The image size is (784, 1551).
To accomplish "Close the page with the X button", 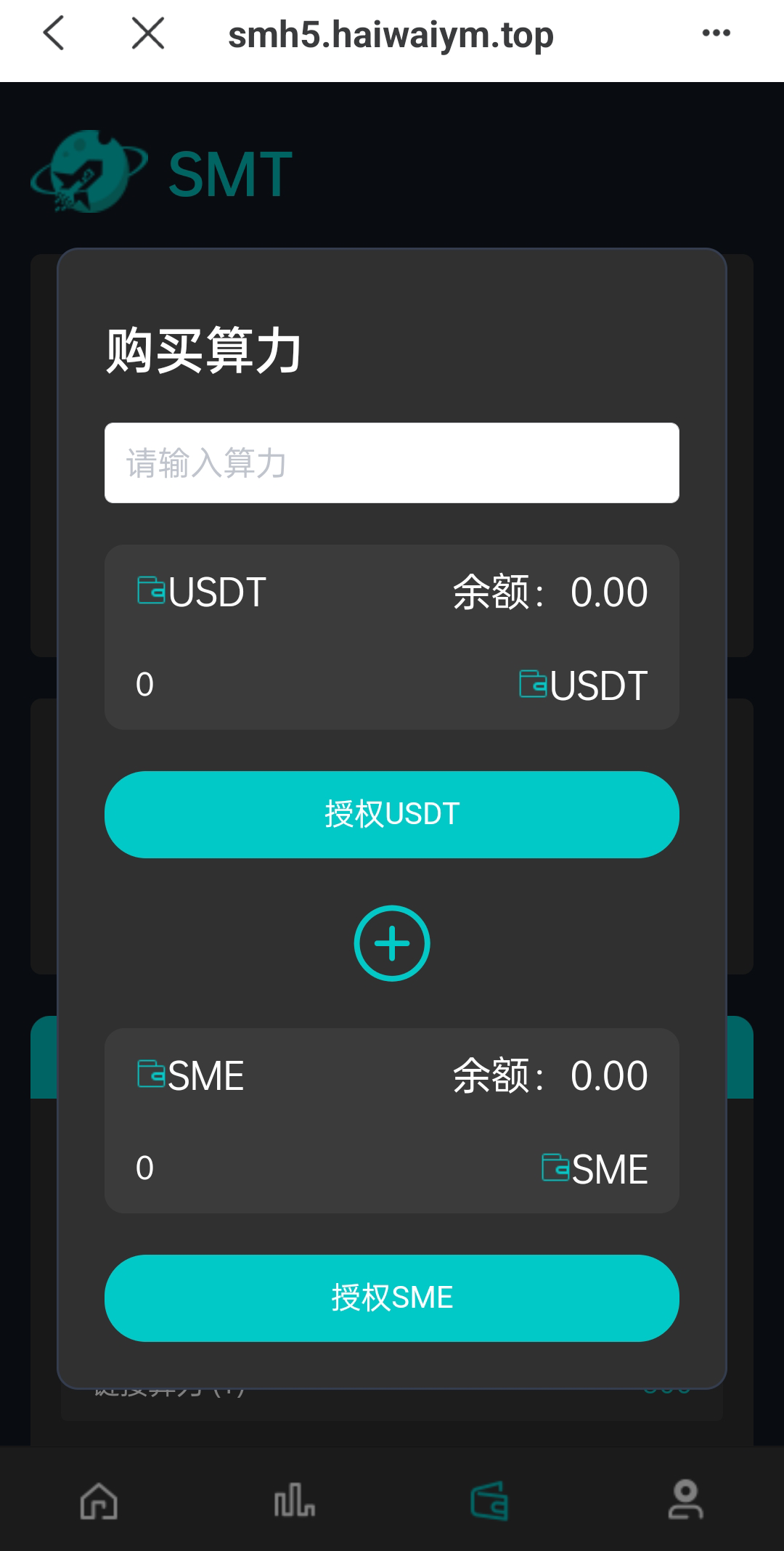I will point(147,32).
